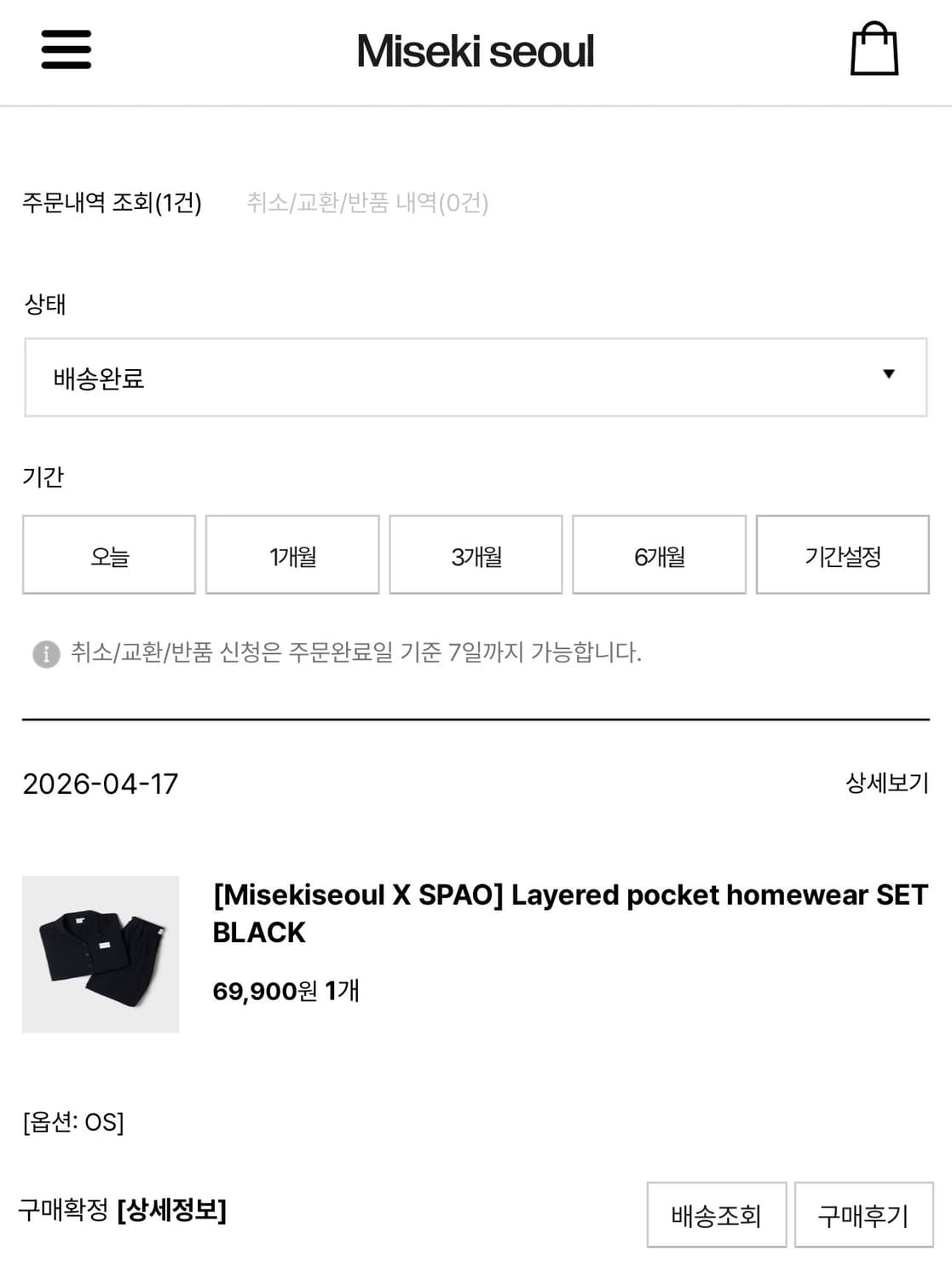Screen dimensions: 952x1279
Task: Open the hamburger navigation menu
Action: (x=66, y=51)
